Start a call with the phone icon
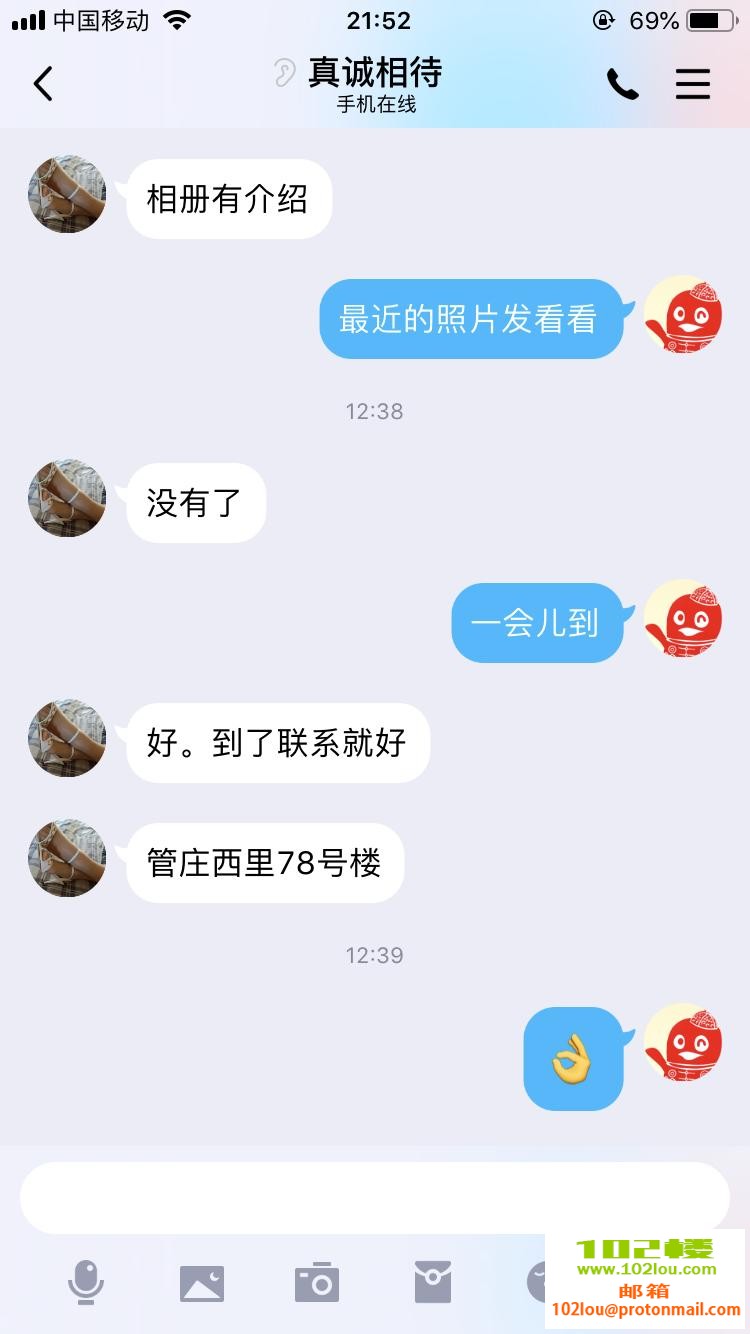Screen dimensions: 750x1334 coord(623,85)
